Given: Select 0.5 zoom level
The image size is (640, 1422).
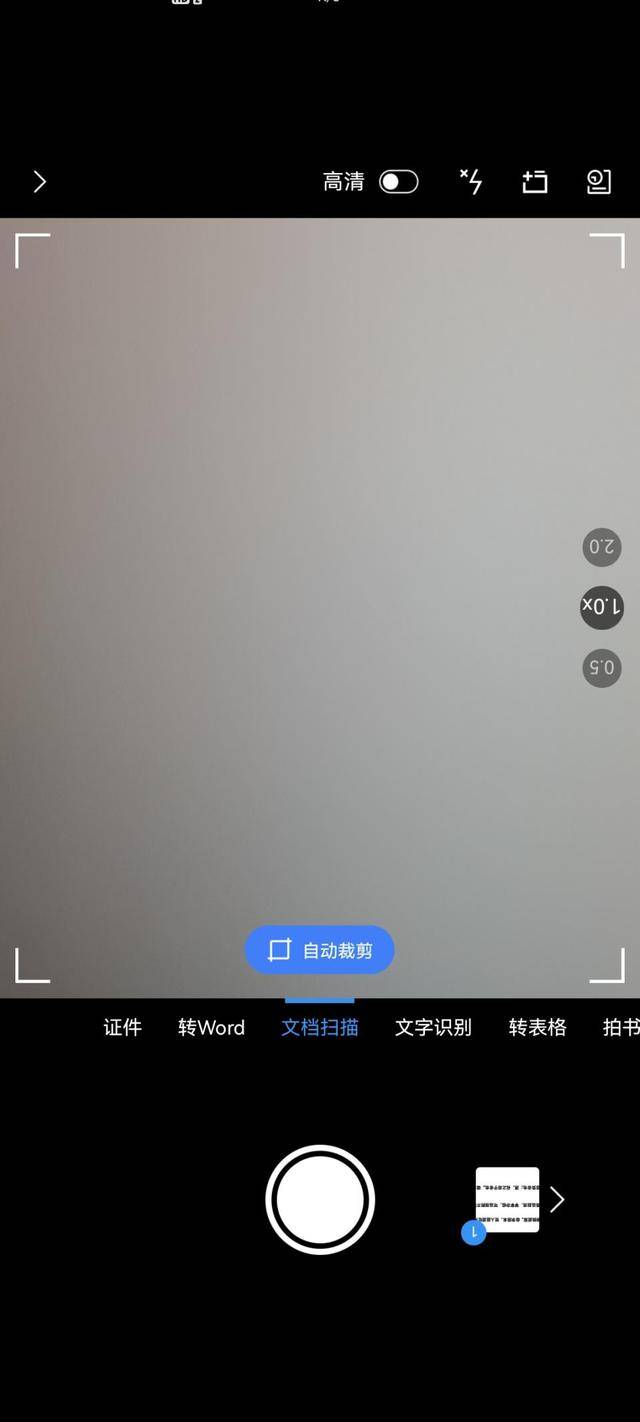Looking at the screenshot, I should 602,667.
